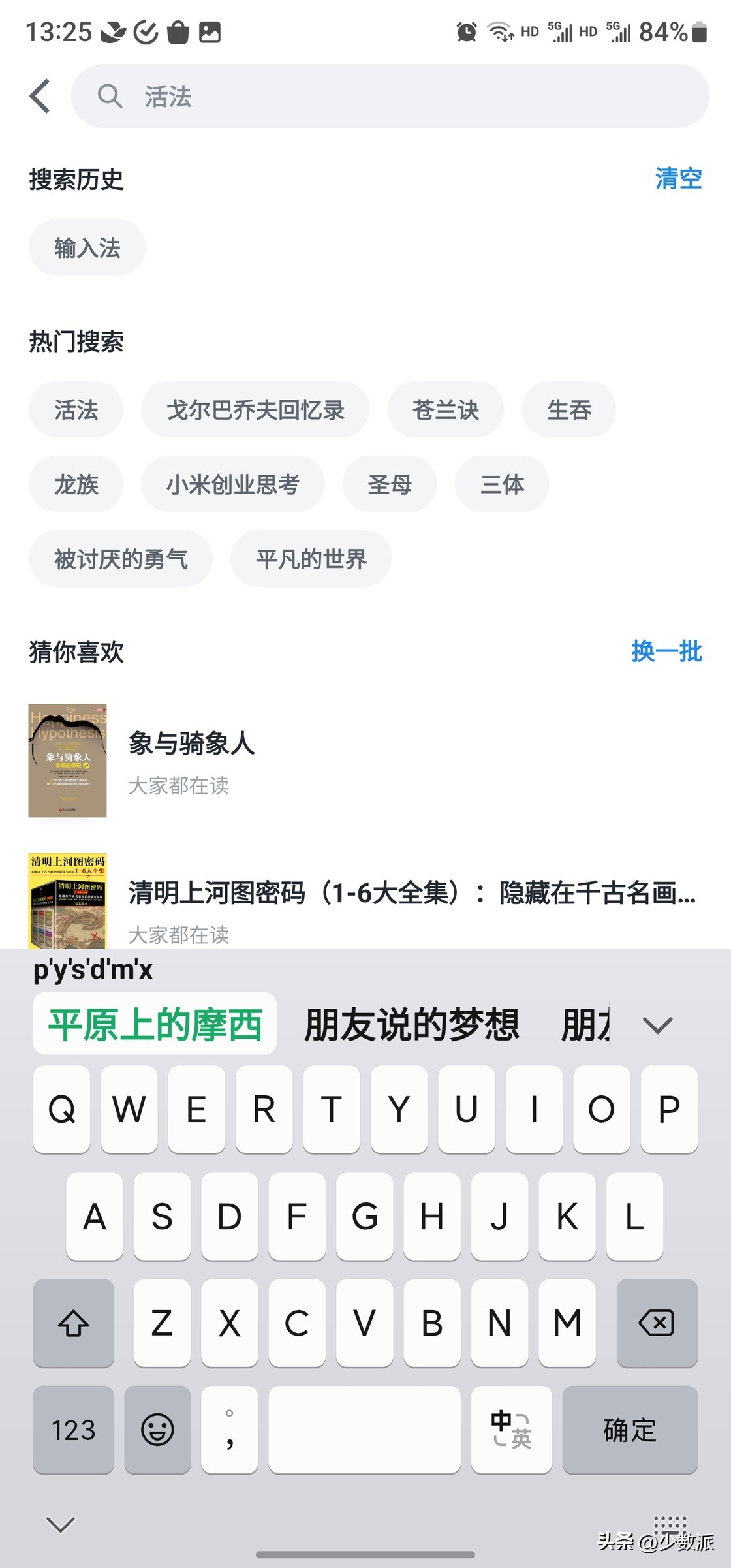Select the search history tag 输入法
This screenshot has width=731, height=1568.
point(87,247)
